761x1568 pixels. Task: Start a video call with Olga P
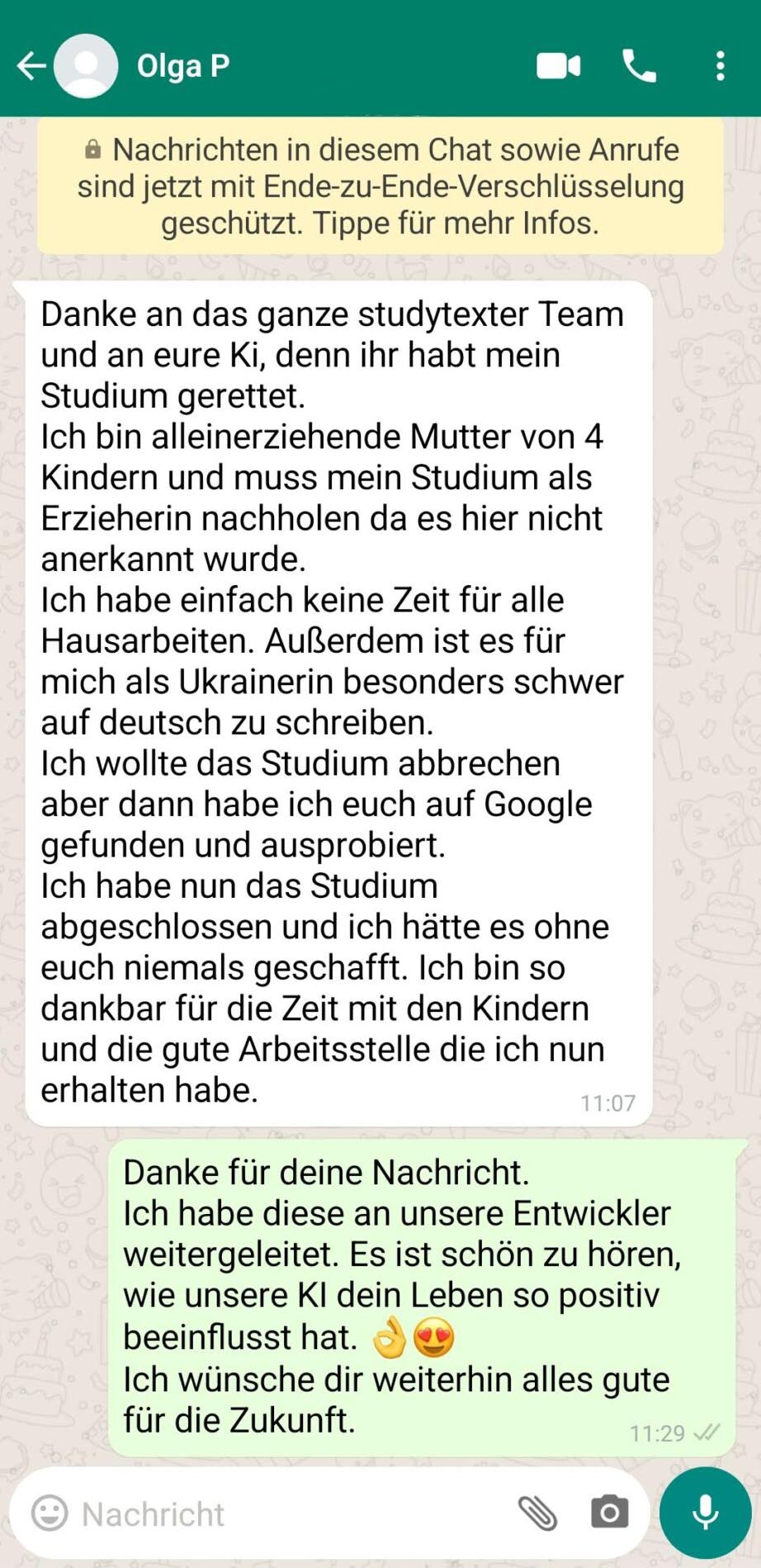[x=558, y=65]
